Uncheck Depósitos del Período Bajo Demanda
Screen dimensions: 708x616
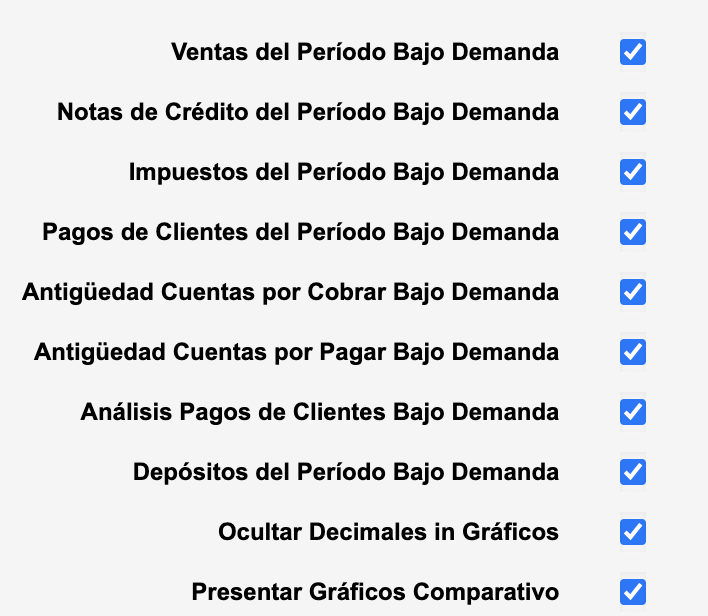click(x=633, y=472)
